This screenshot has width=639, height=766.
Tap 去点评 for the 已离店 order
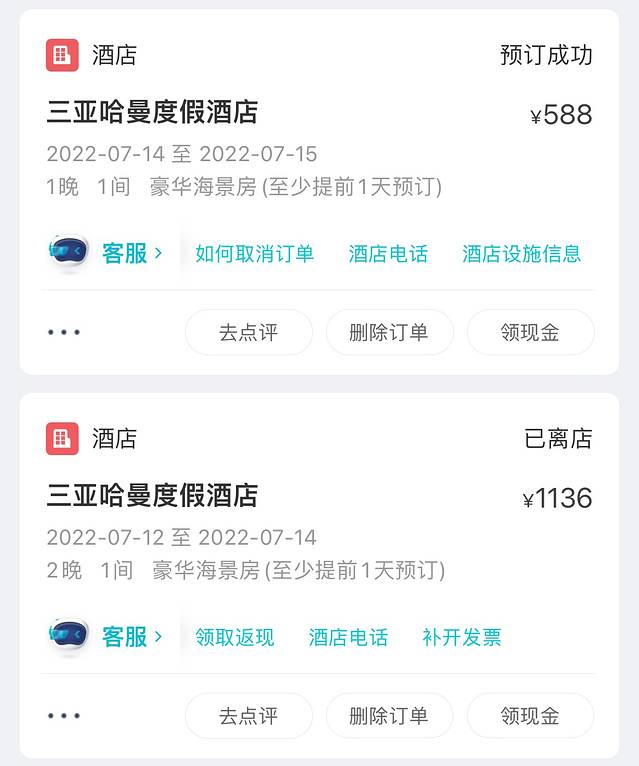pos(249,716)
